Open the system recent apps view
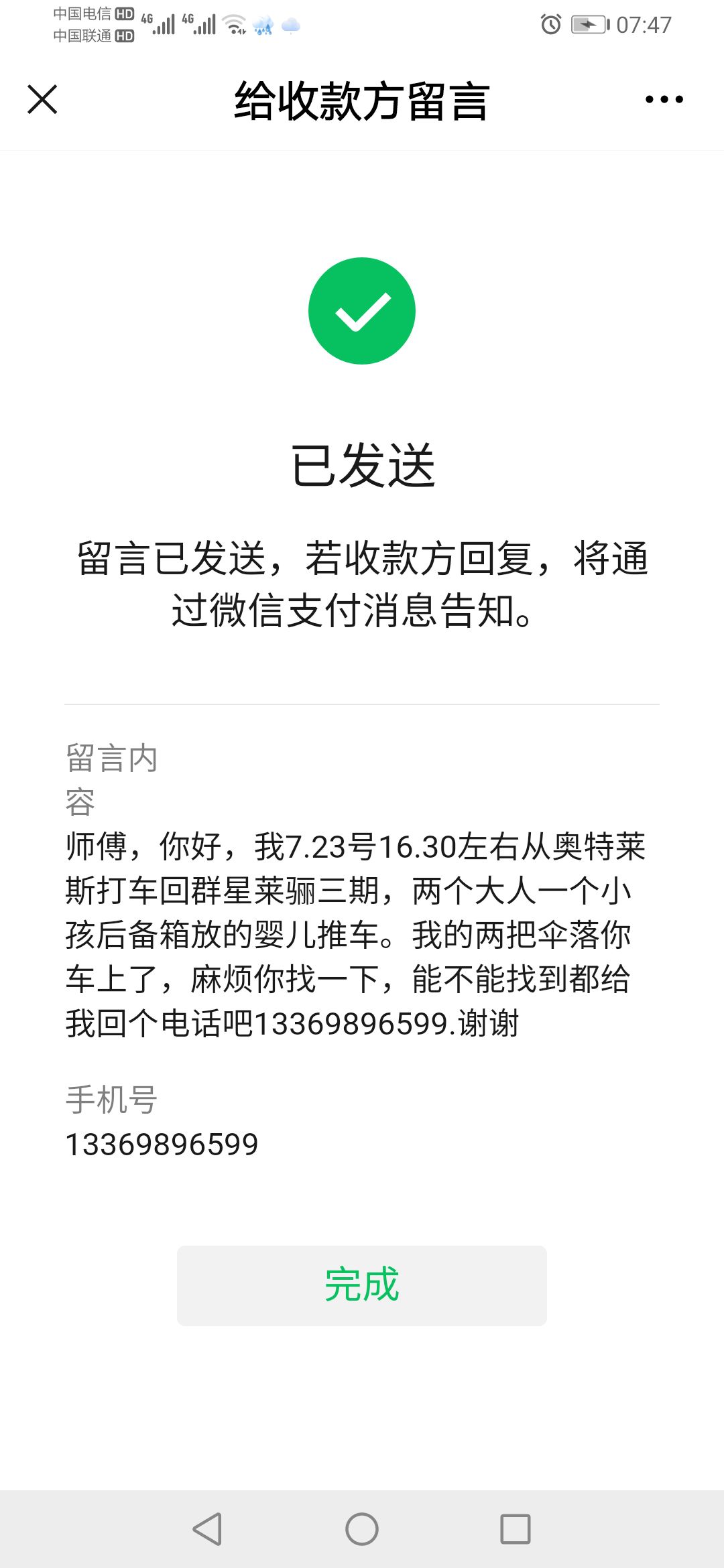 click(x=516, y=1528)
